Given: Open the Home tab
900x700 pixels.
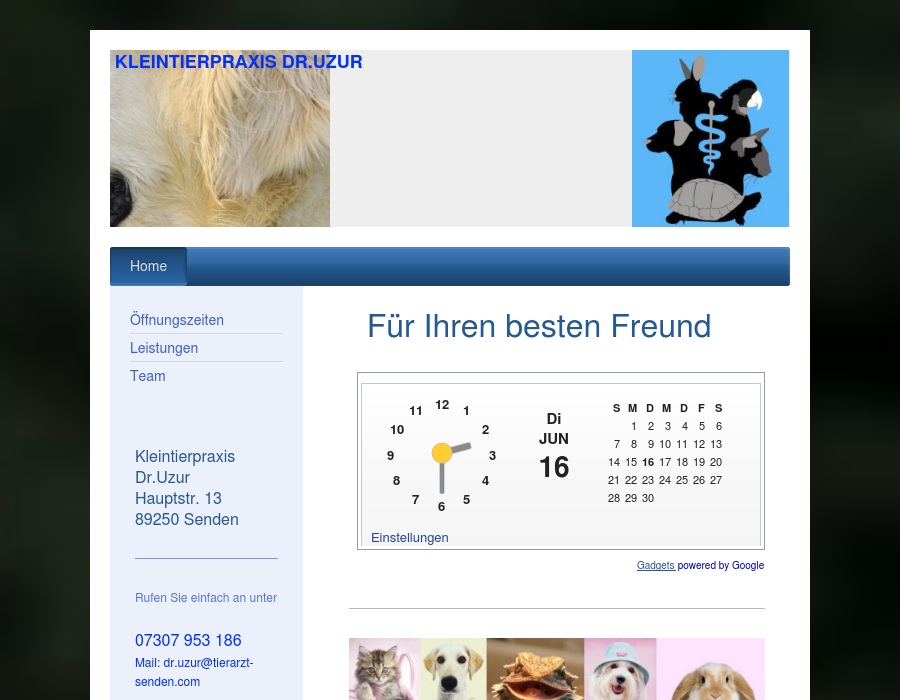Looking at the screenshot, I should coord(148,266).
